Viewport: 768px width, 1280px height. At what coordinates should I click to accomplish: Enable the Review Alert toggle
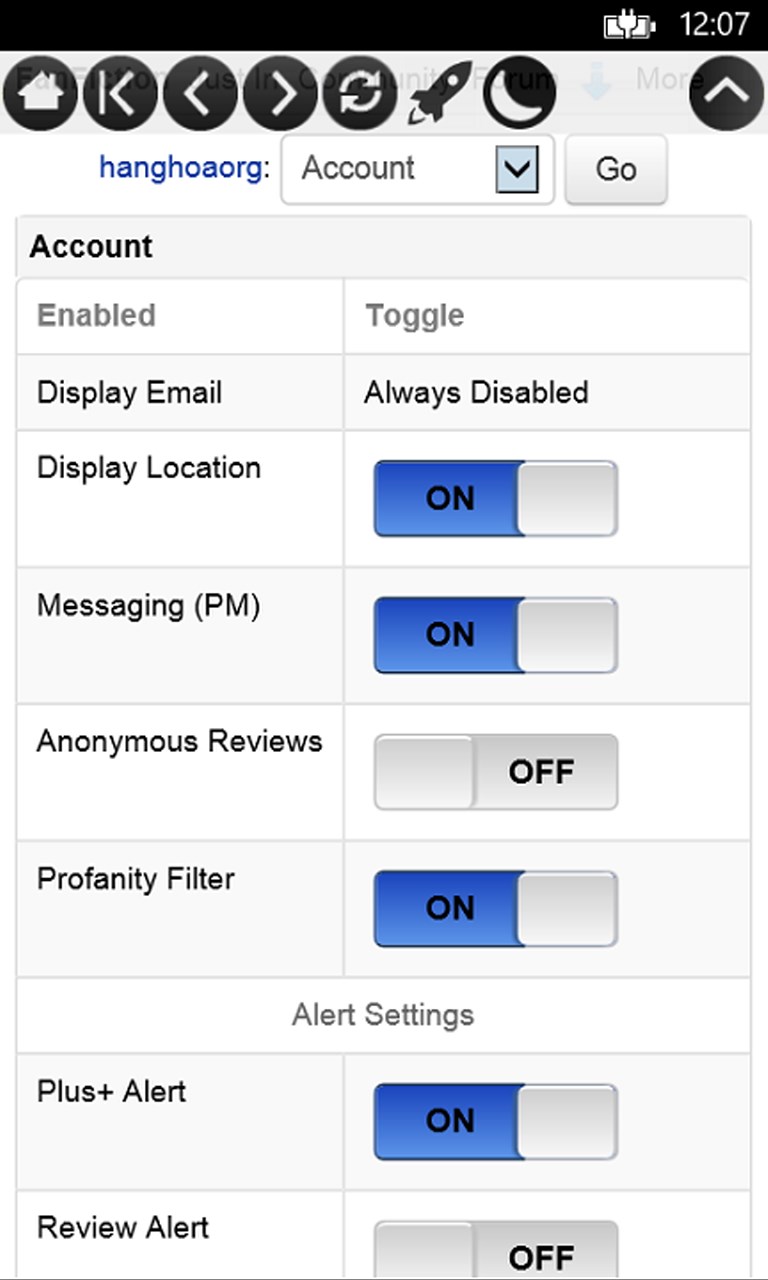[x=496, y=1250]
